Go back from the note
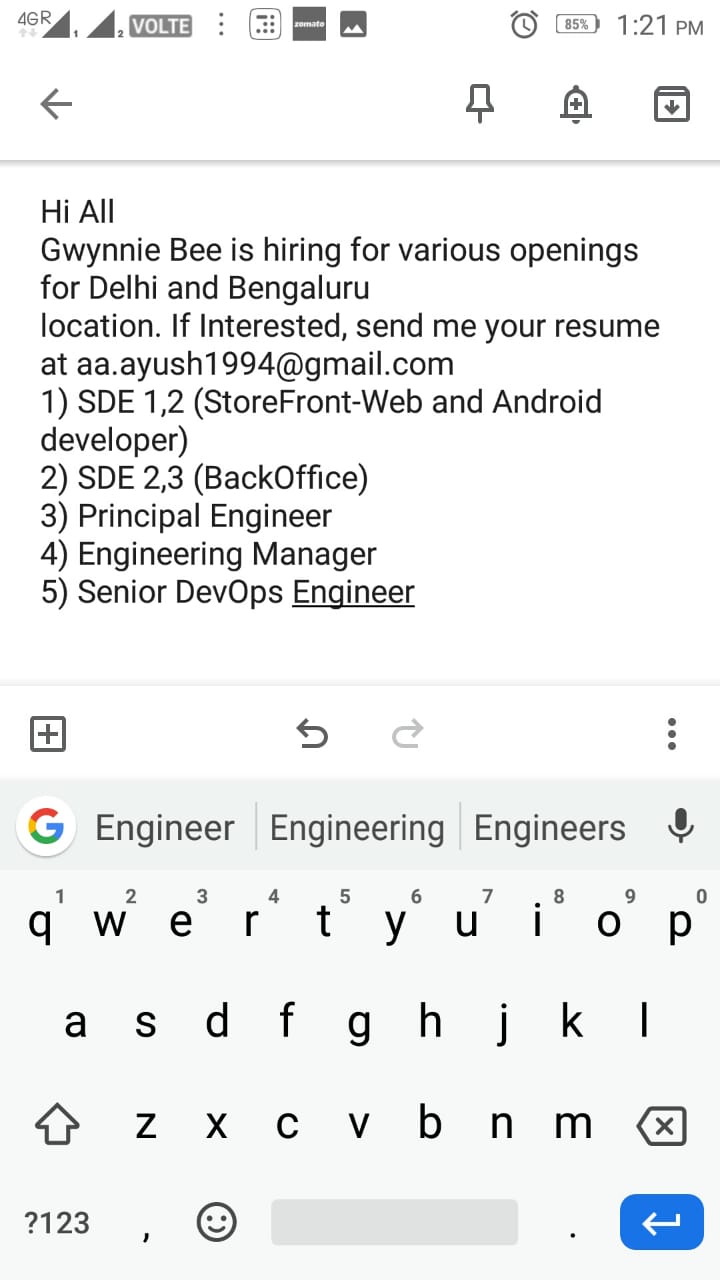This screenshot has height=1280, width=720. pos(56,104)
